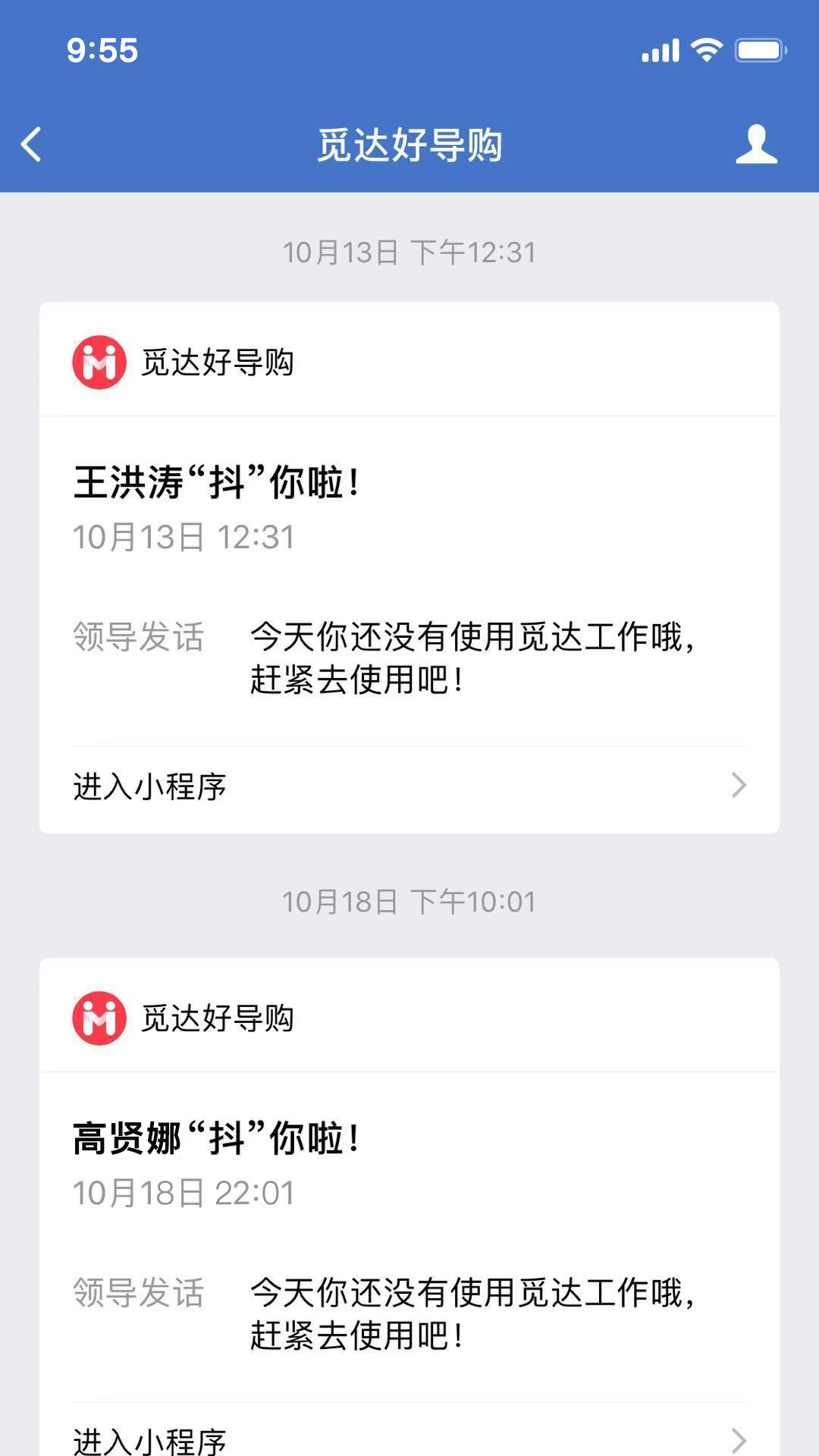Go back using the header arrow
Image resolution: width=819 pixels, height=1456 pixels.
pos(32,144)
